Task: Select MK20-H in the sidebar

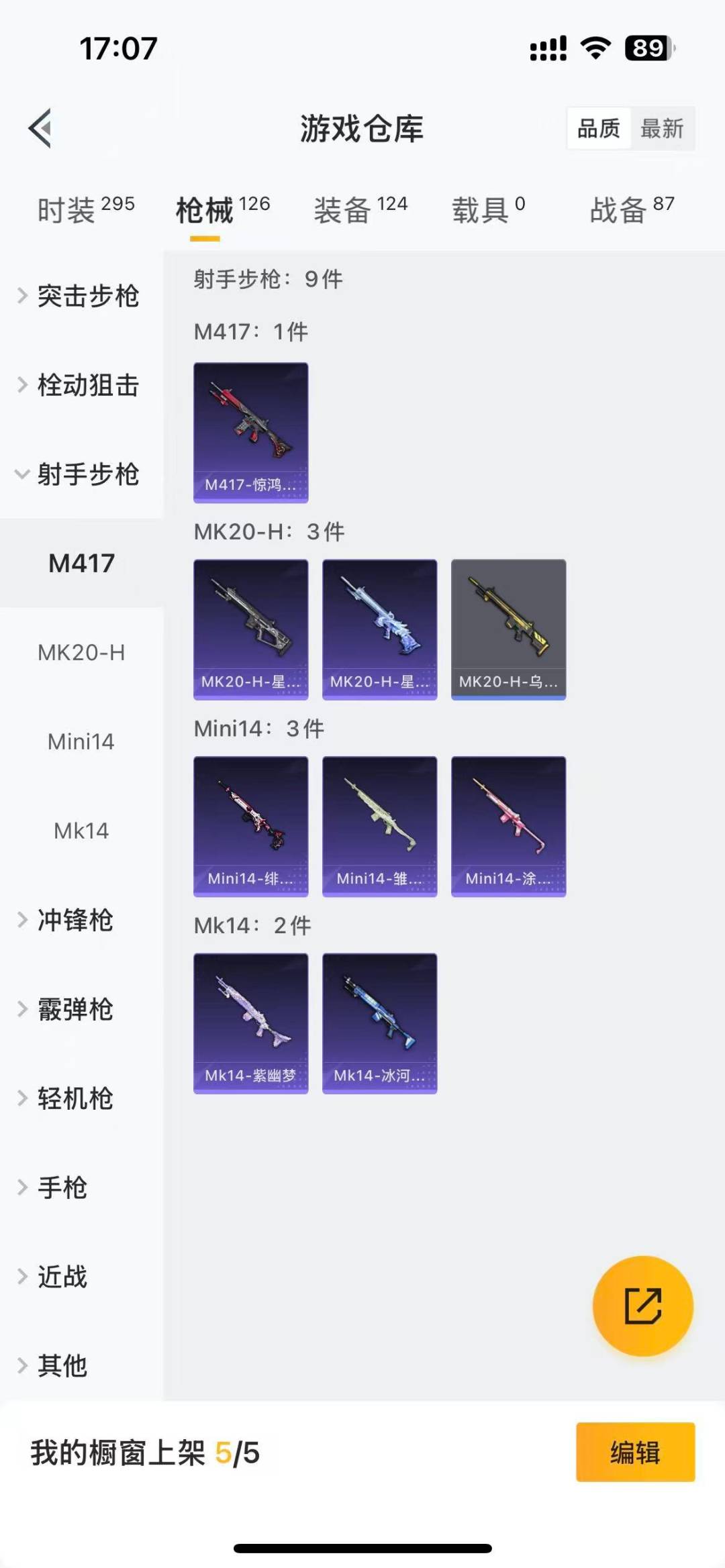Action: 82,652
